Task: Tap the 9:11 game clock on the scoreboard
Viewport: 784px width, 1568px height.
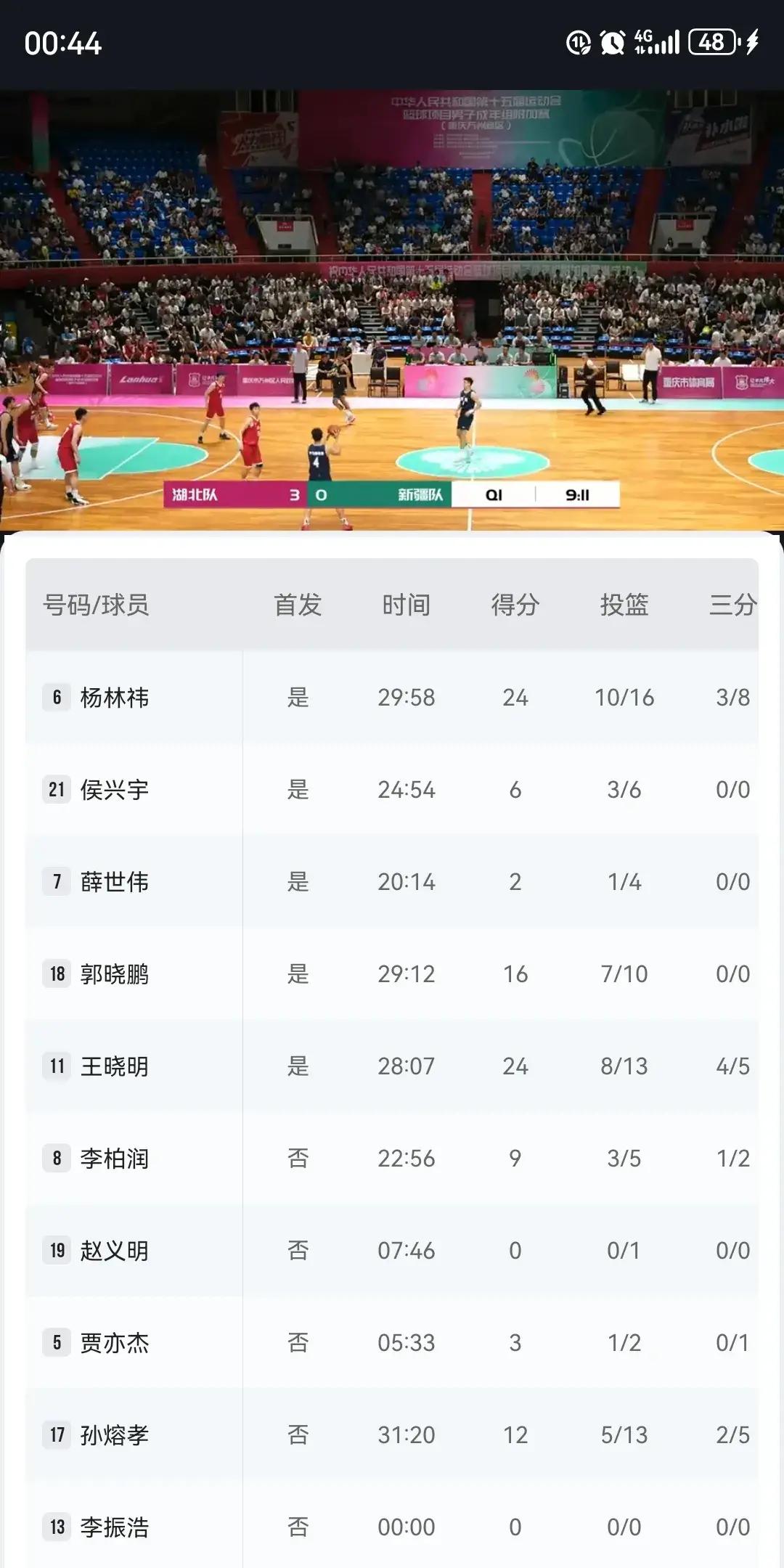Action: [577, 494]
